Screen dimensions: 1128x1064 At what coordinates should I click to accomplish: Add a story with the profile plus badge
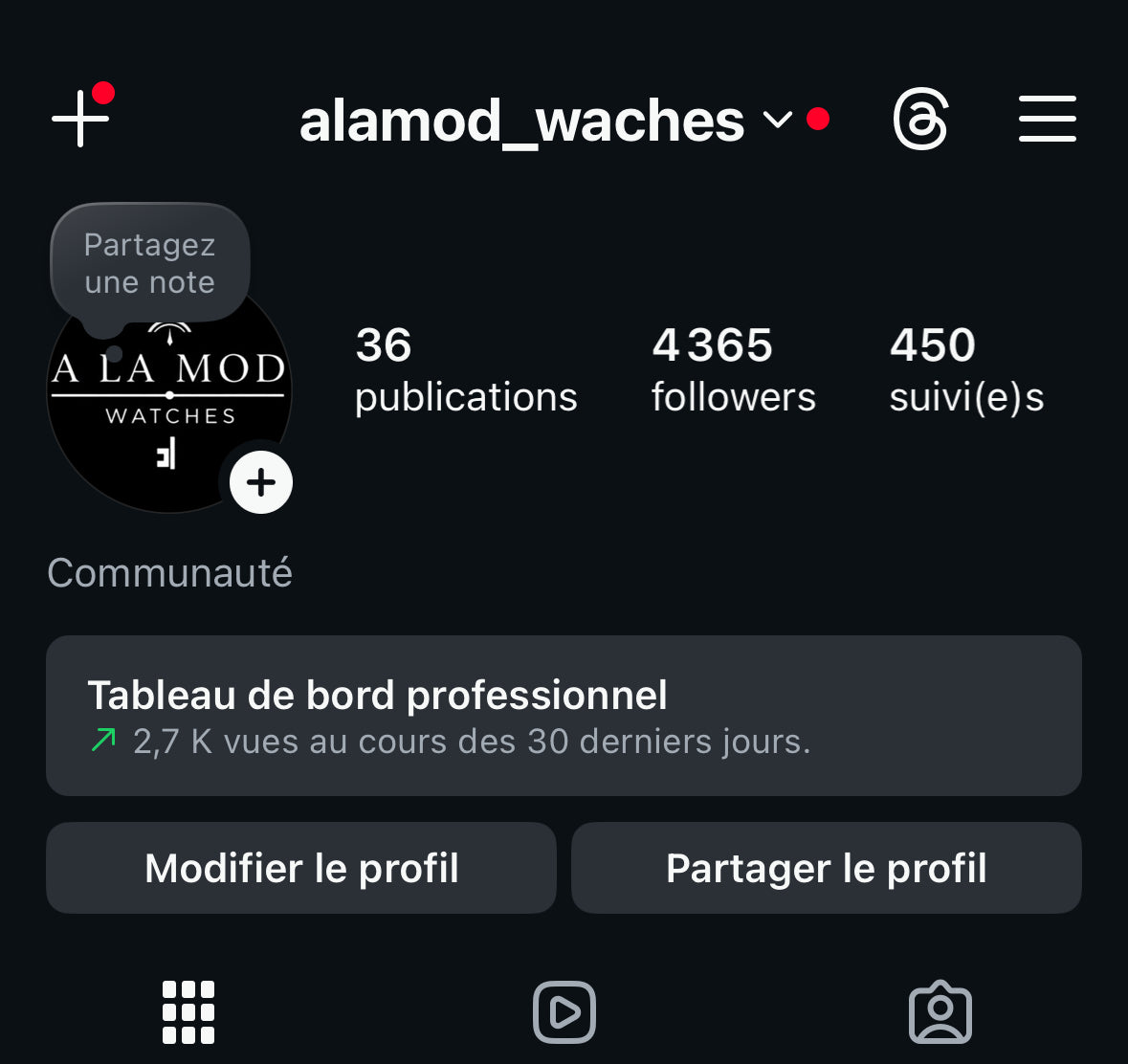point(261,482)
